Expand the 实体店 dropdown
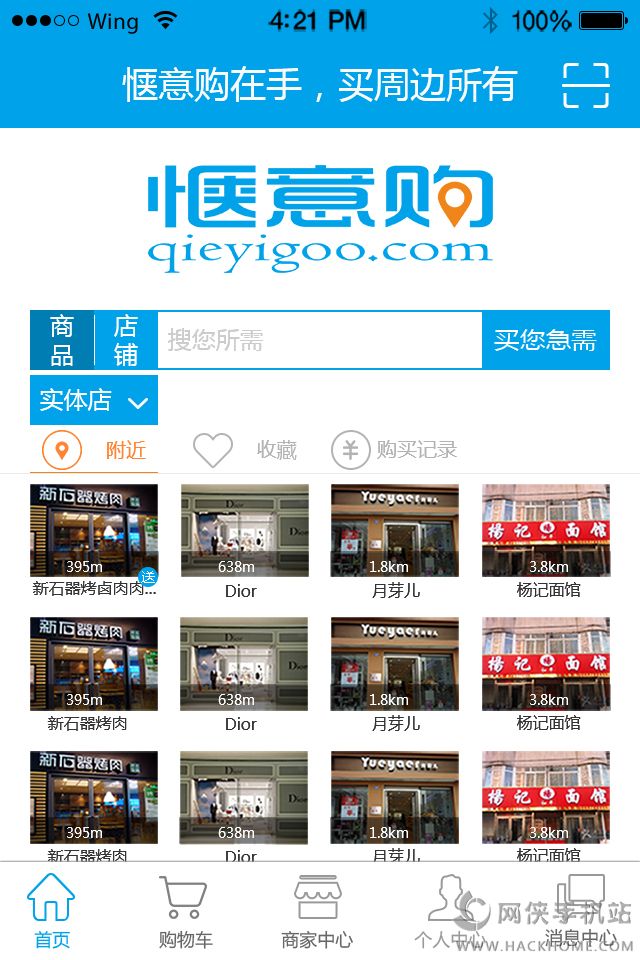 point(94,401)
